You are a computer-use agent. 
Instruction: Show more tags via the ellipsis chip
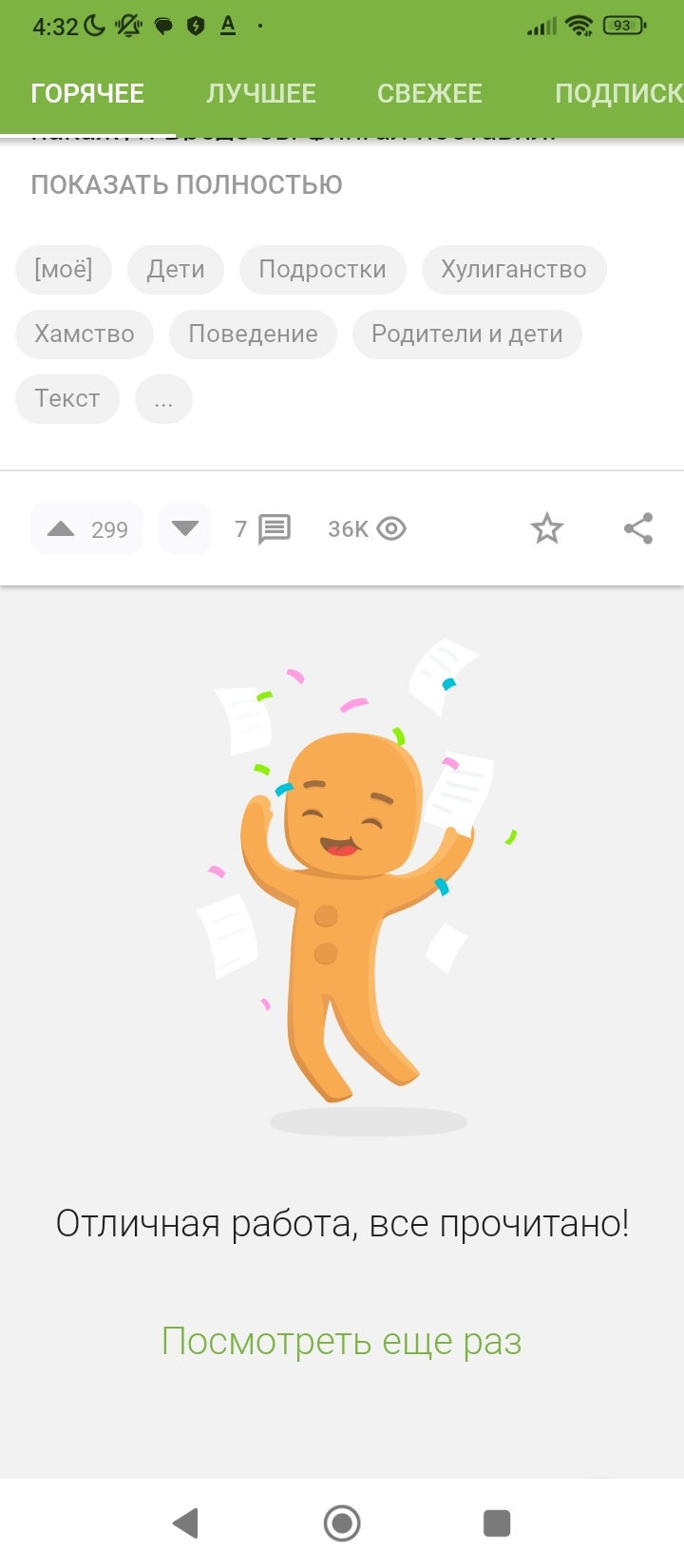pyautogui.click(x=163, y=398)
